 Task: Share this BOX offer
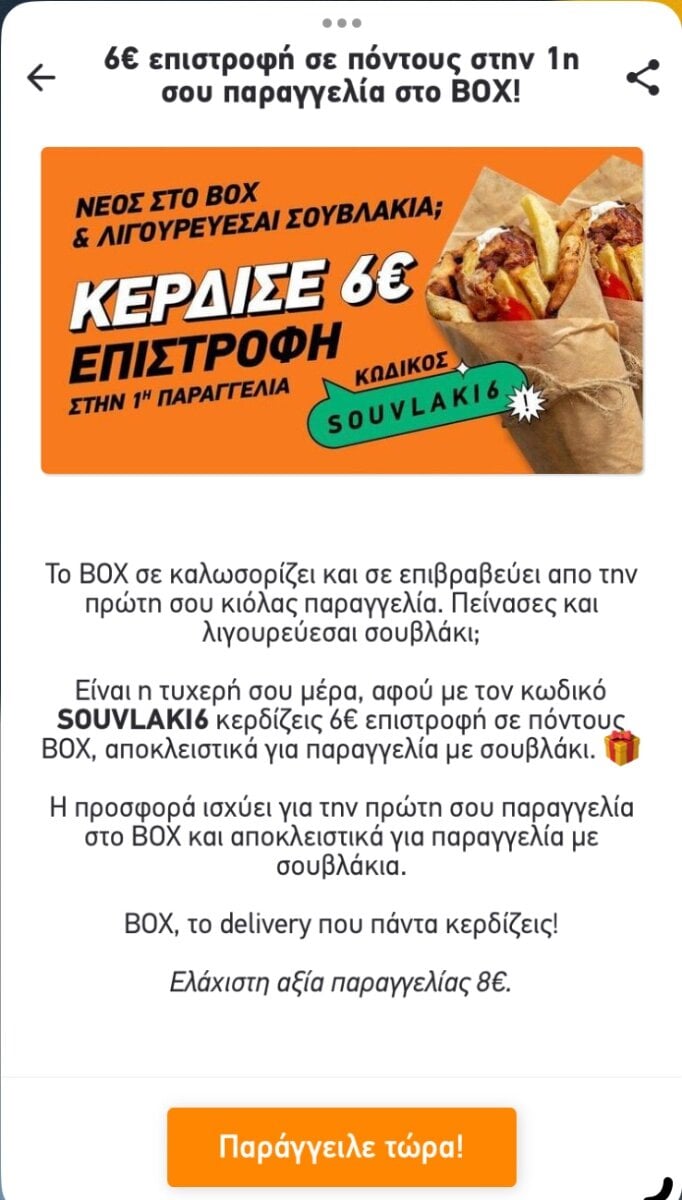tap(643, 78)
